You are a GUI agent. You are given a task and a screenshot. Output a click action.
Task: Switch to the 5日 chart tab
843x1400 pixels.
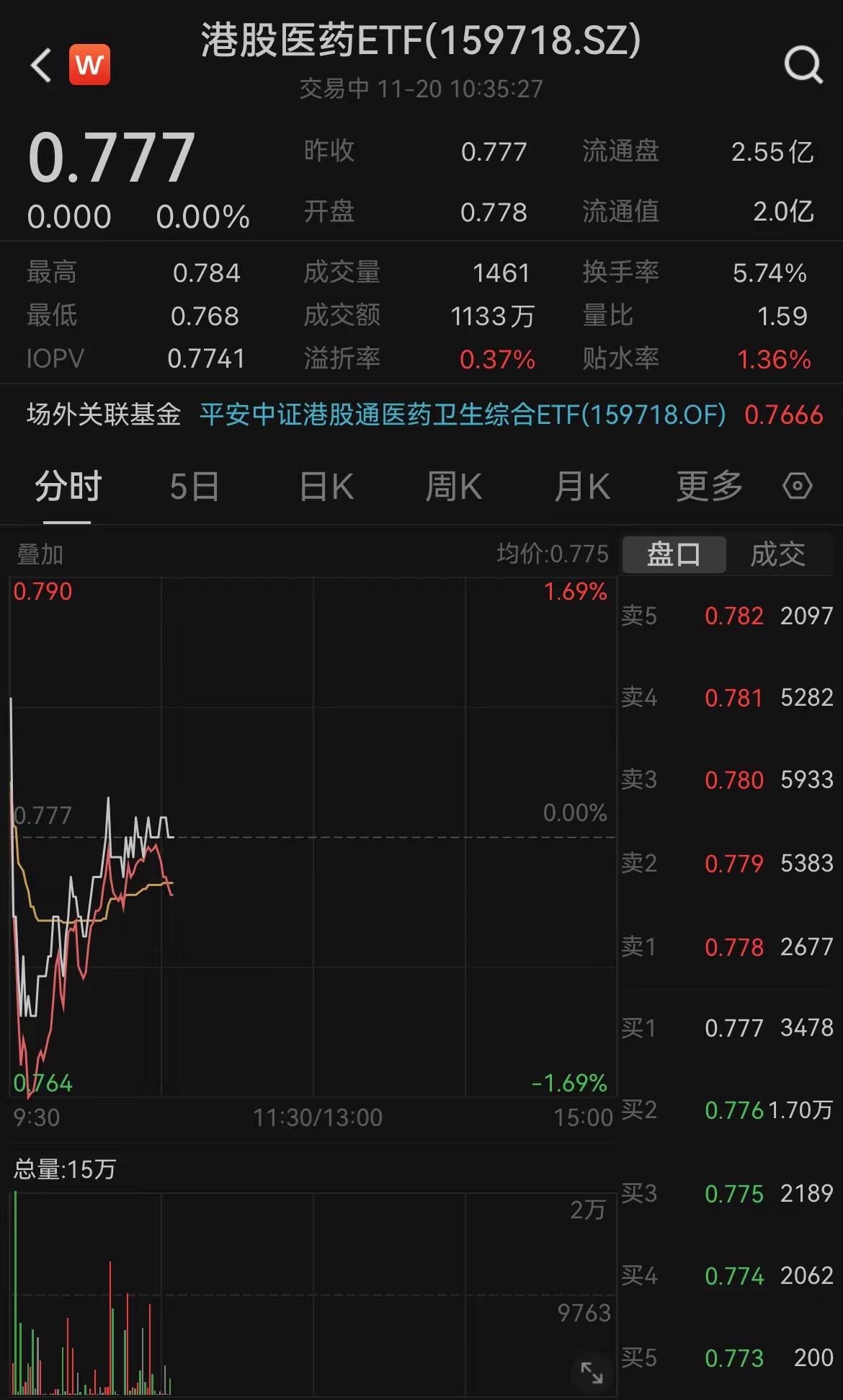pos(195,487)
